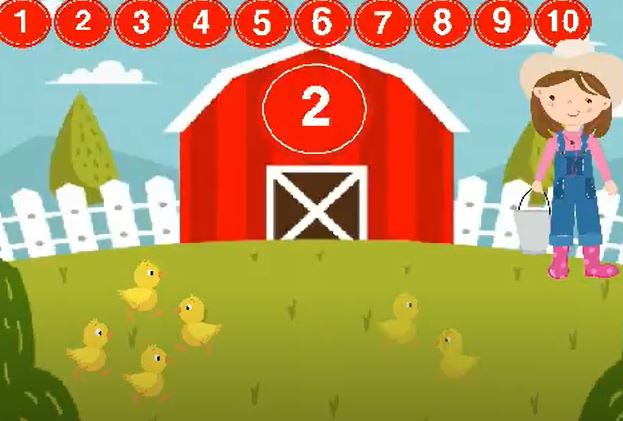Pick the number 9 circle

[x=502, y=21]
